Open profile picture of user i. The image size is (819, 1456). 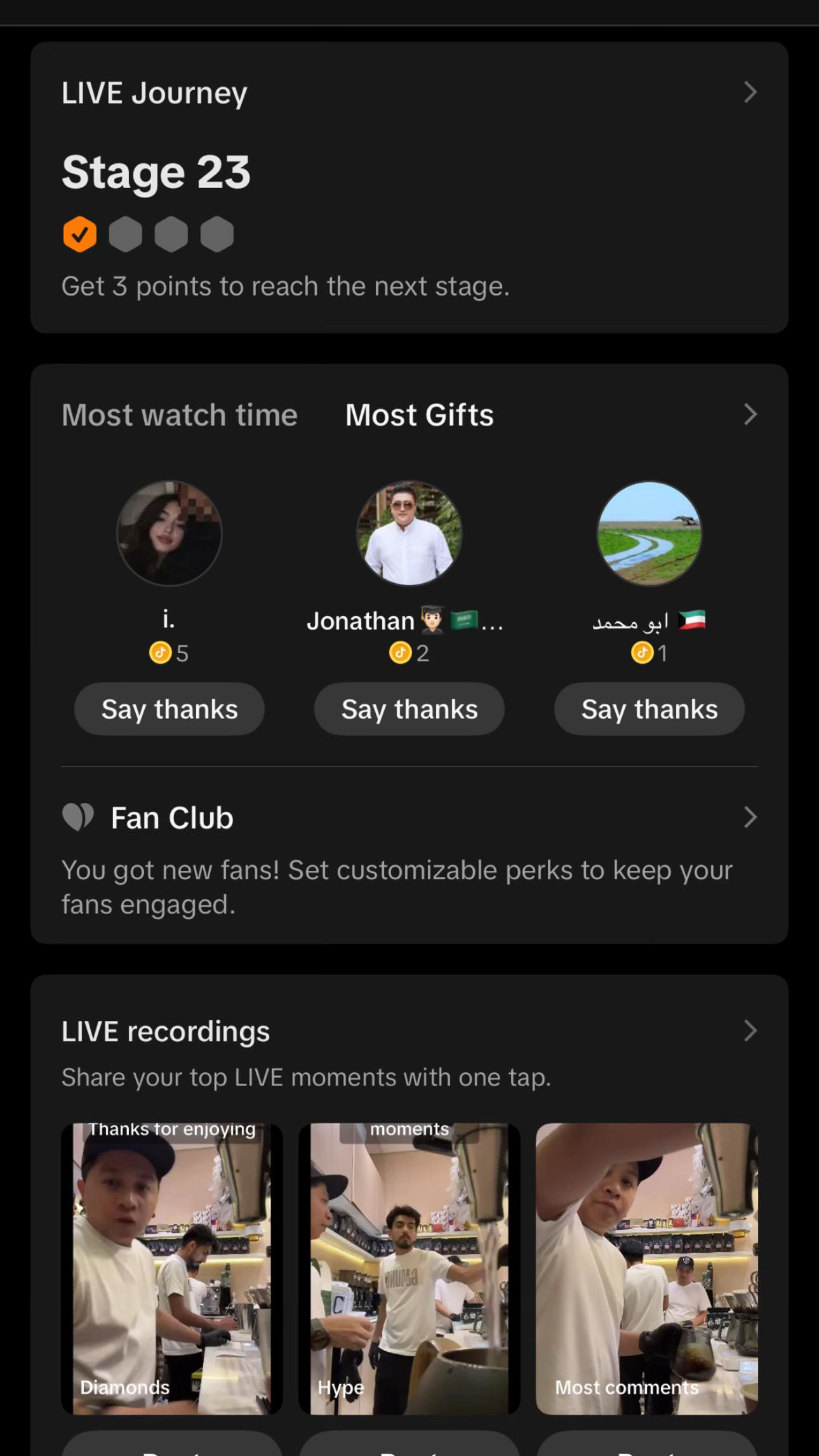coord(170,533)
